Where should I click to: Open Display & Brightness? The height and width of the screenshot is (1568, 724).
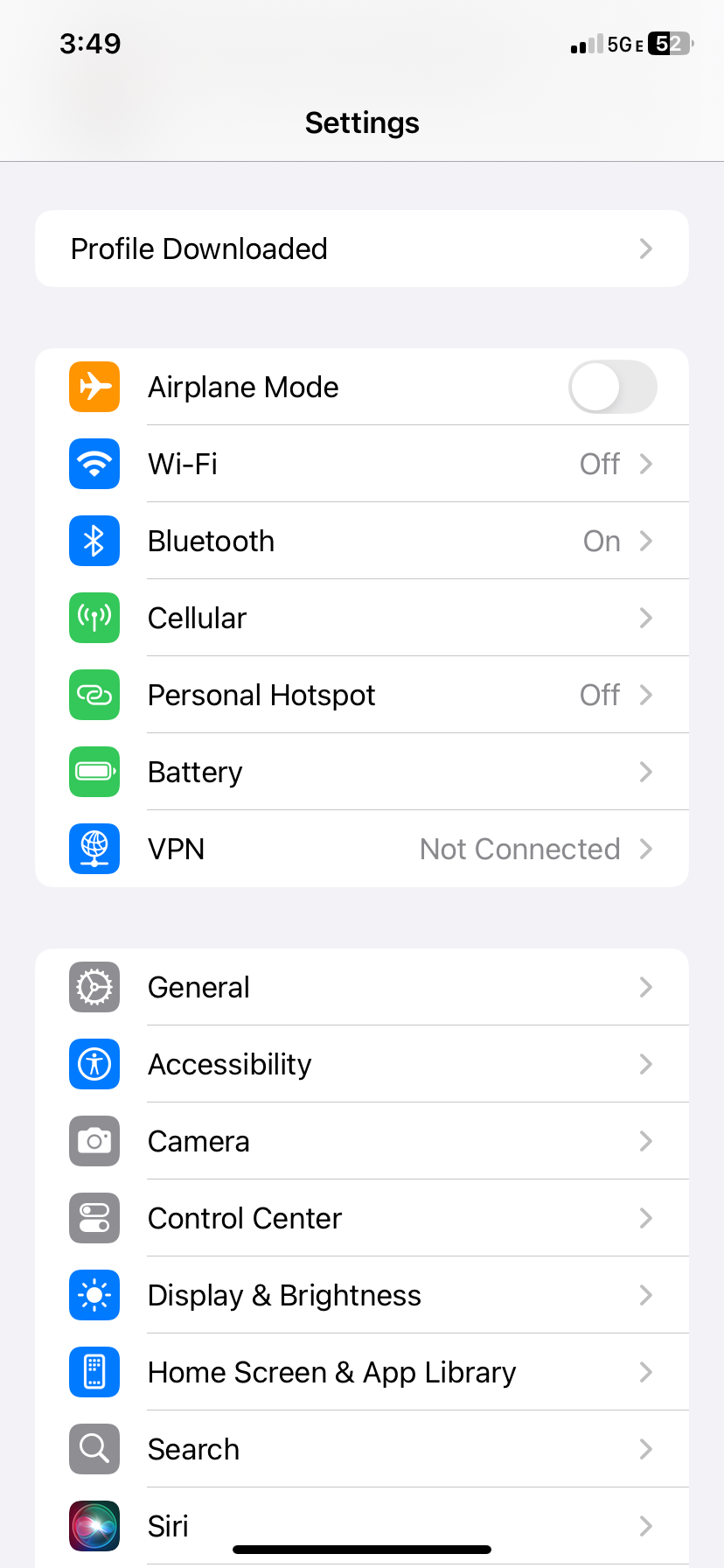(361, 1295)
